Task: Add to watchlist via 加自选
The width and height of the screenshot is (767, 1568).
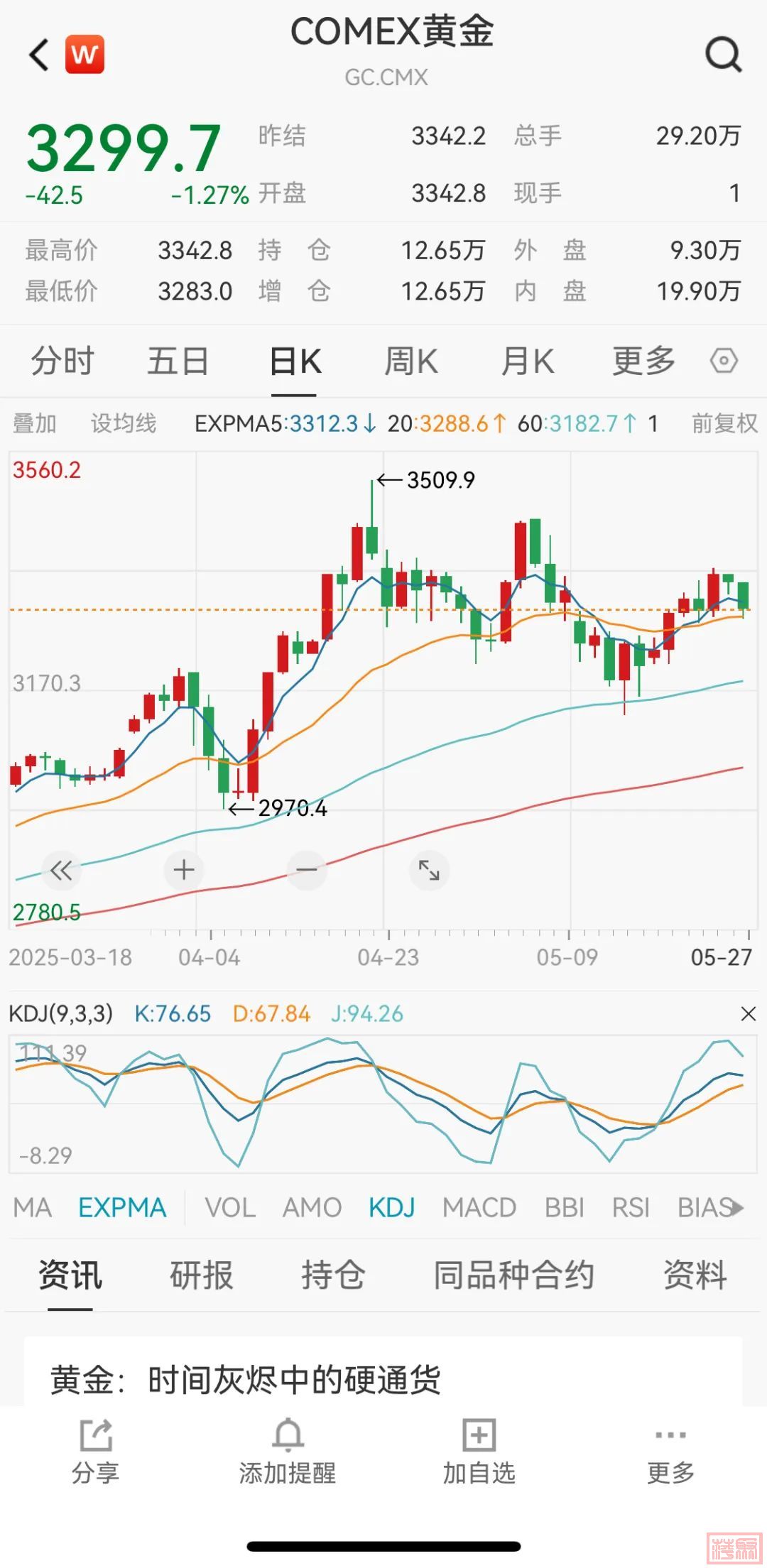Action: point(479,1452)
